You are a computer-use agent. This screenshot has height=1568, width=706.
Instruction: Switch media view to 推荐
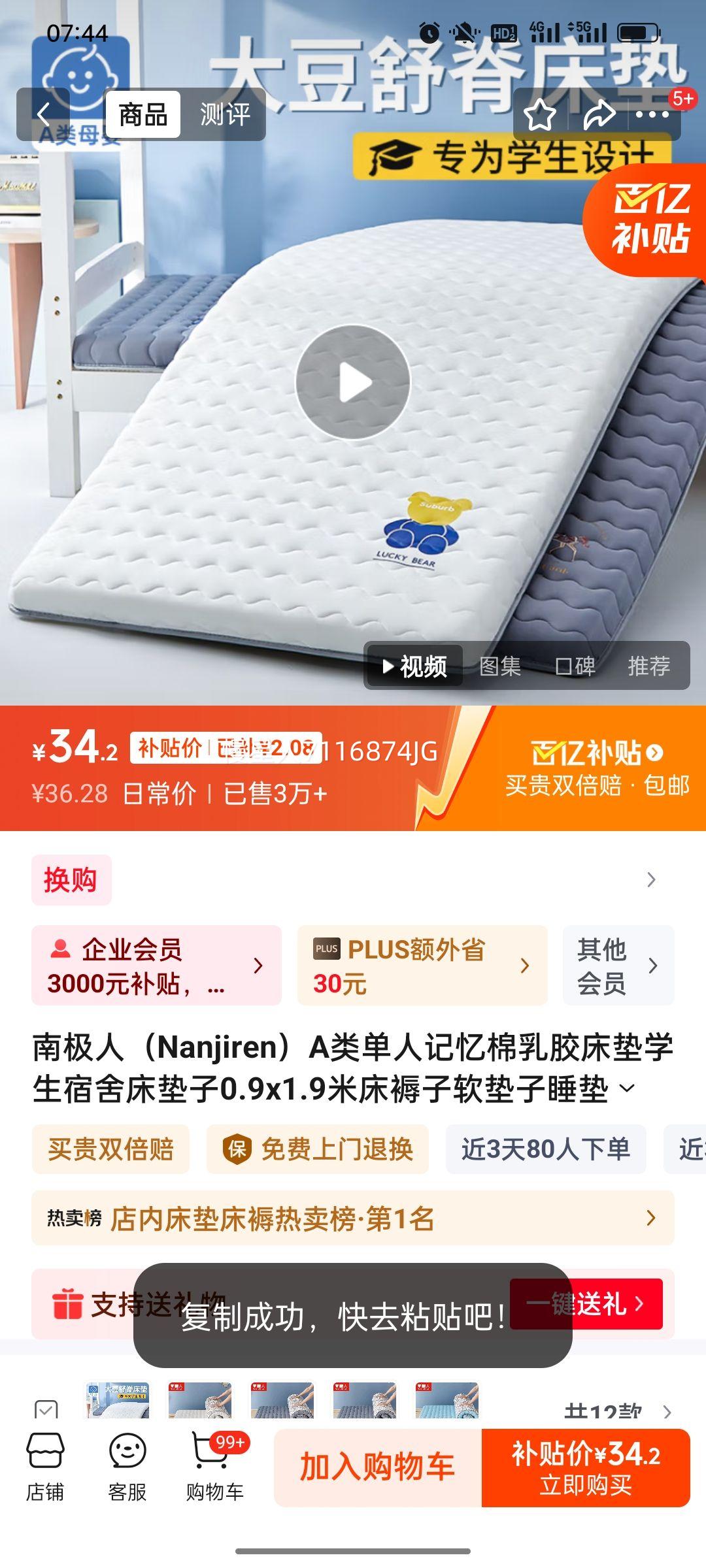click(648, 666)
